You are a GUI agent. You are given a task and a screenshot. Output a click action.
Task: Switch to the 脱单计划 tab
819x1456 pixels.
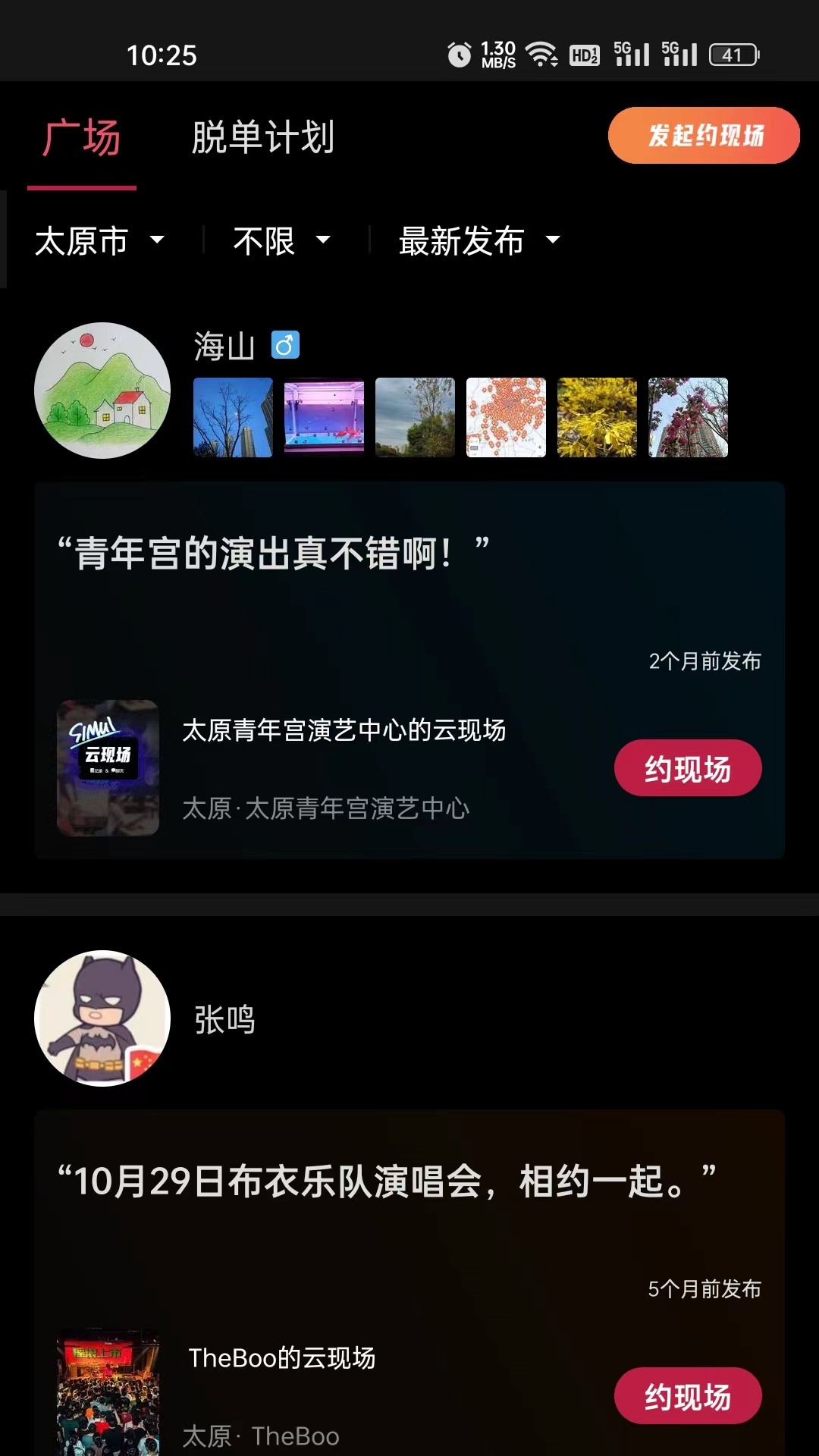[262, 137]
